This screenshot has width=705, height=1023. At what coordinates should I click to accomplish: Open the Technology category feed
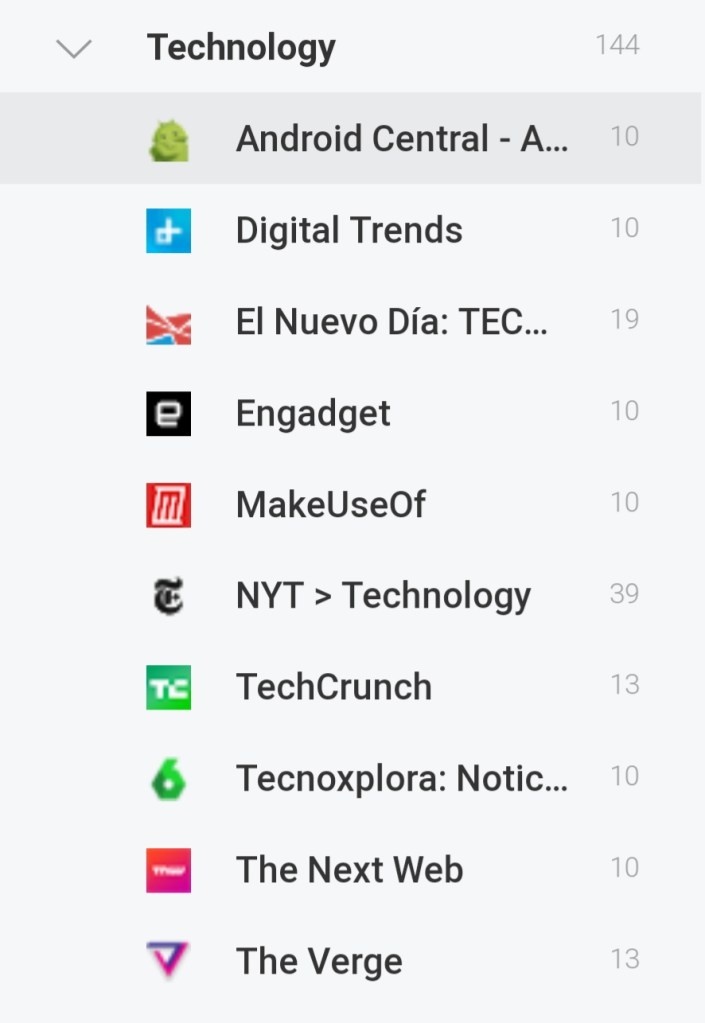[241, 47]
